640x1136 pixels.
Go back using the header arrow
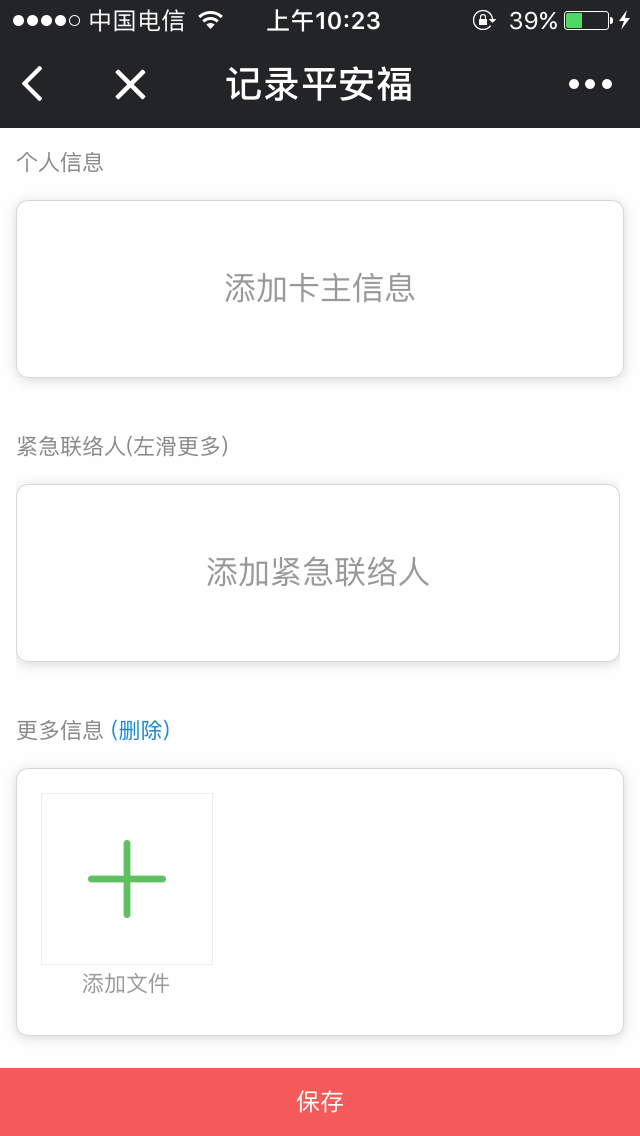point(33,84)
